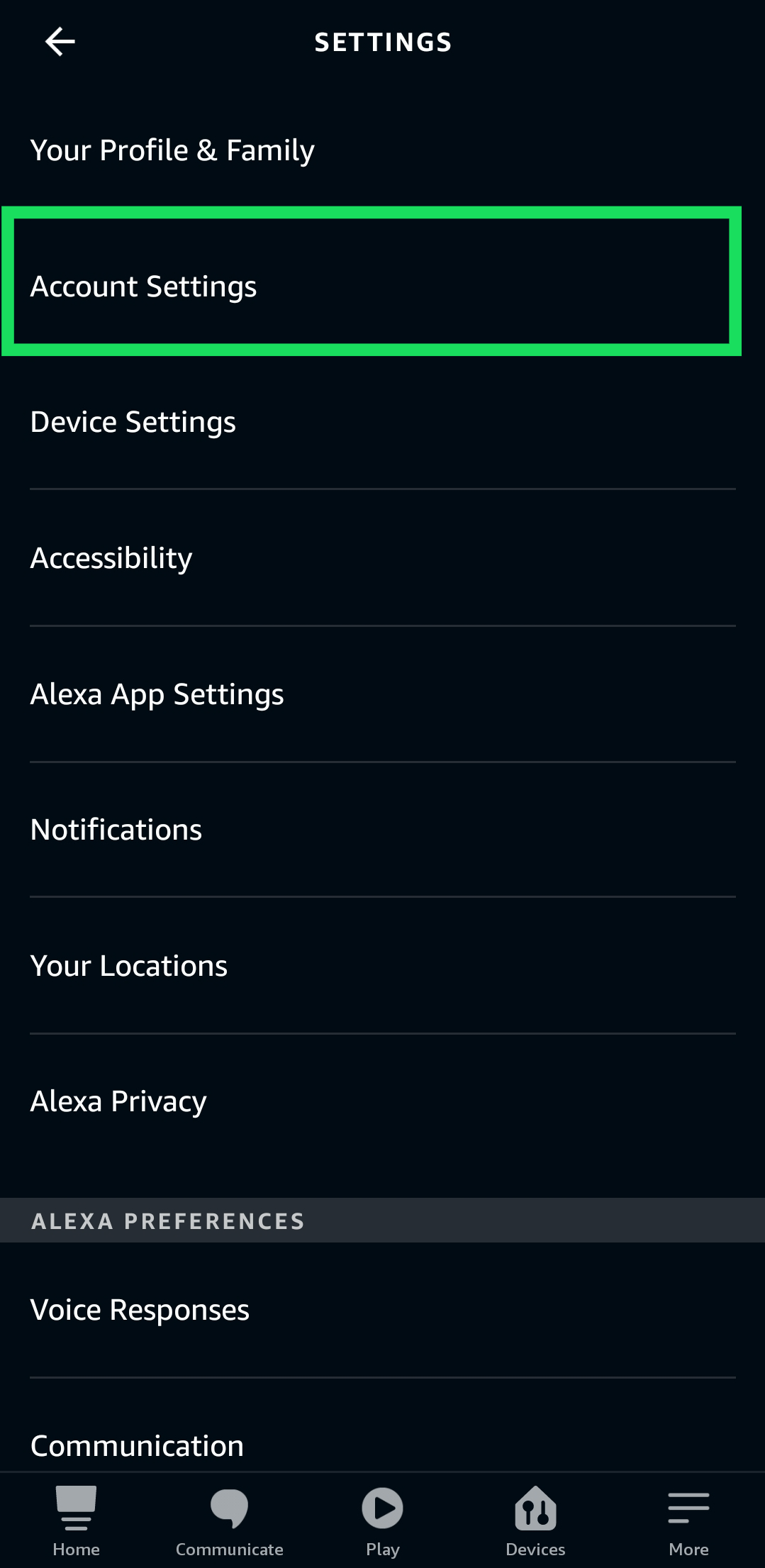765x1568 pixels.
Task: Tap the Alexa Preferences section header
Action: coord(167,1220)
